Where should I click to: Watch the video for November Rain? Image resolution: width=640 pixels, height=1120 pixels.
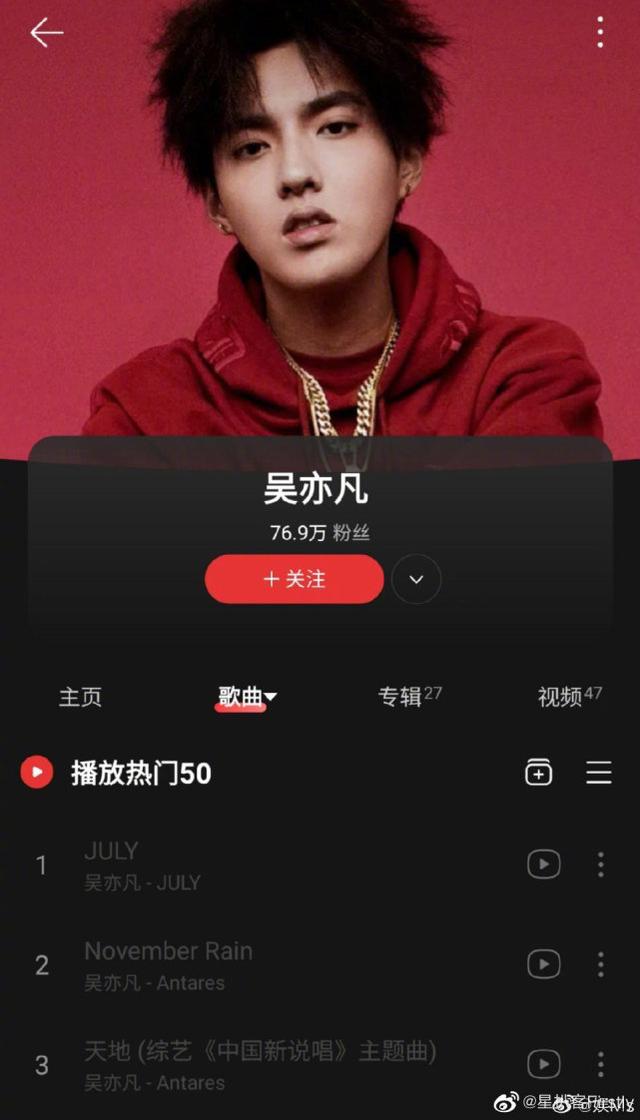pos(543,964)
